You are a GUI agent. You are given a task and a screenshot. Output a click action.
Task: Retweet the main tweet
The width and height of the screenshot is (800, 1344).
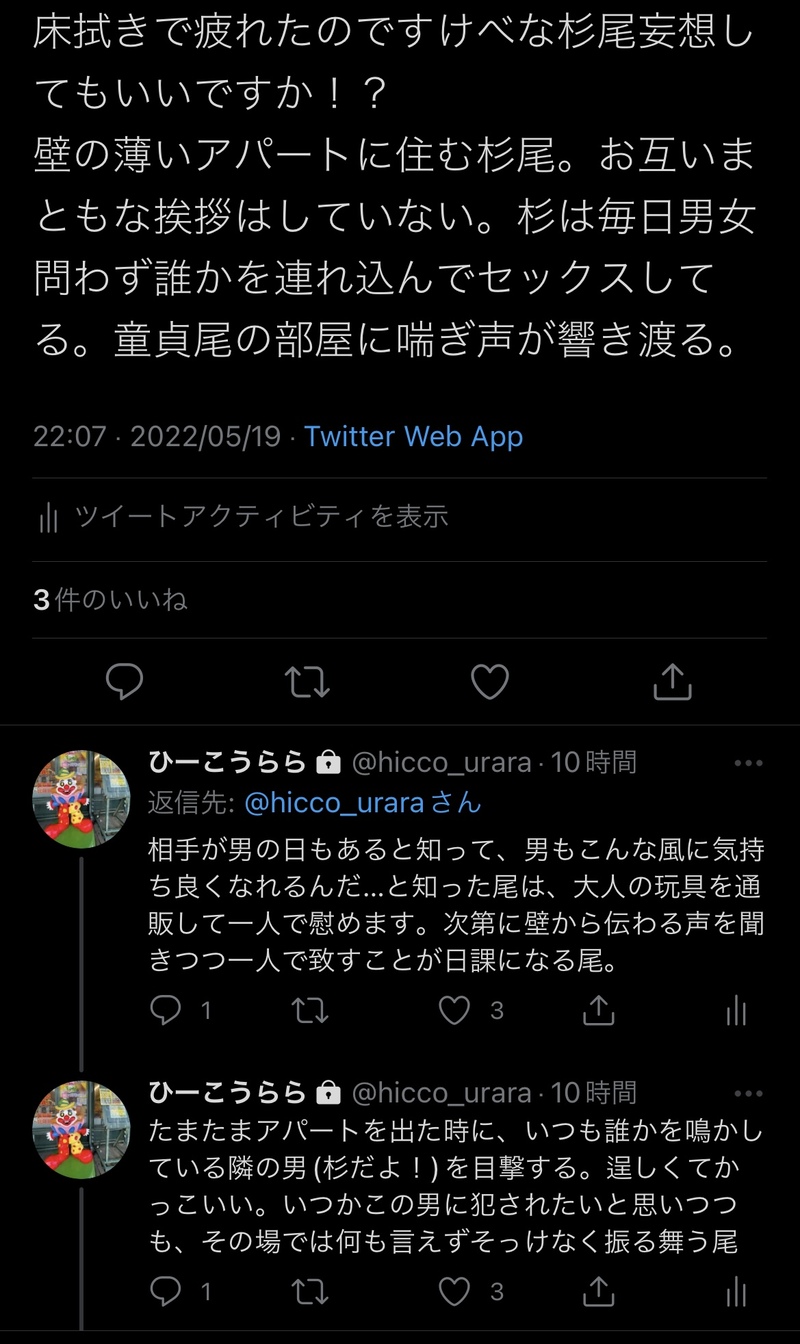307,682
